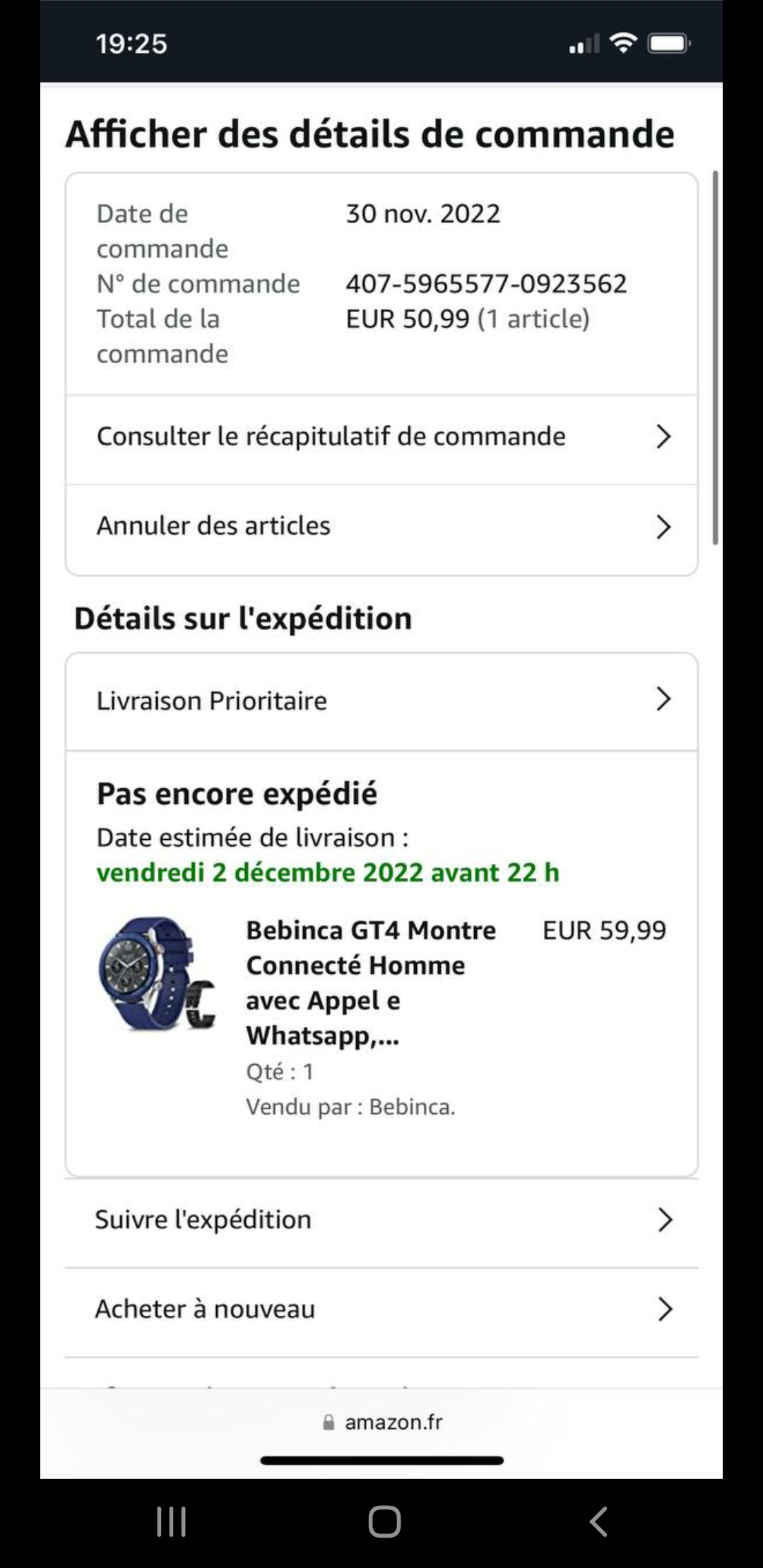
Task: Tap the amazon.fr address bar
Action: (x=382, y=1422)
